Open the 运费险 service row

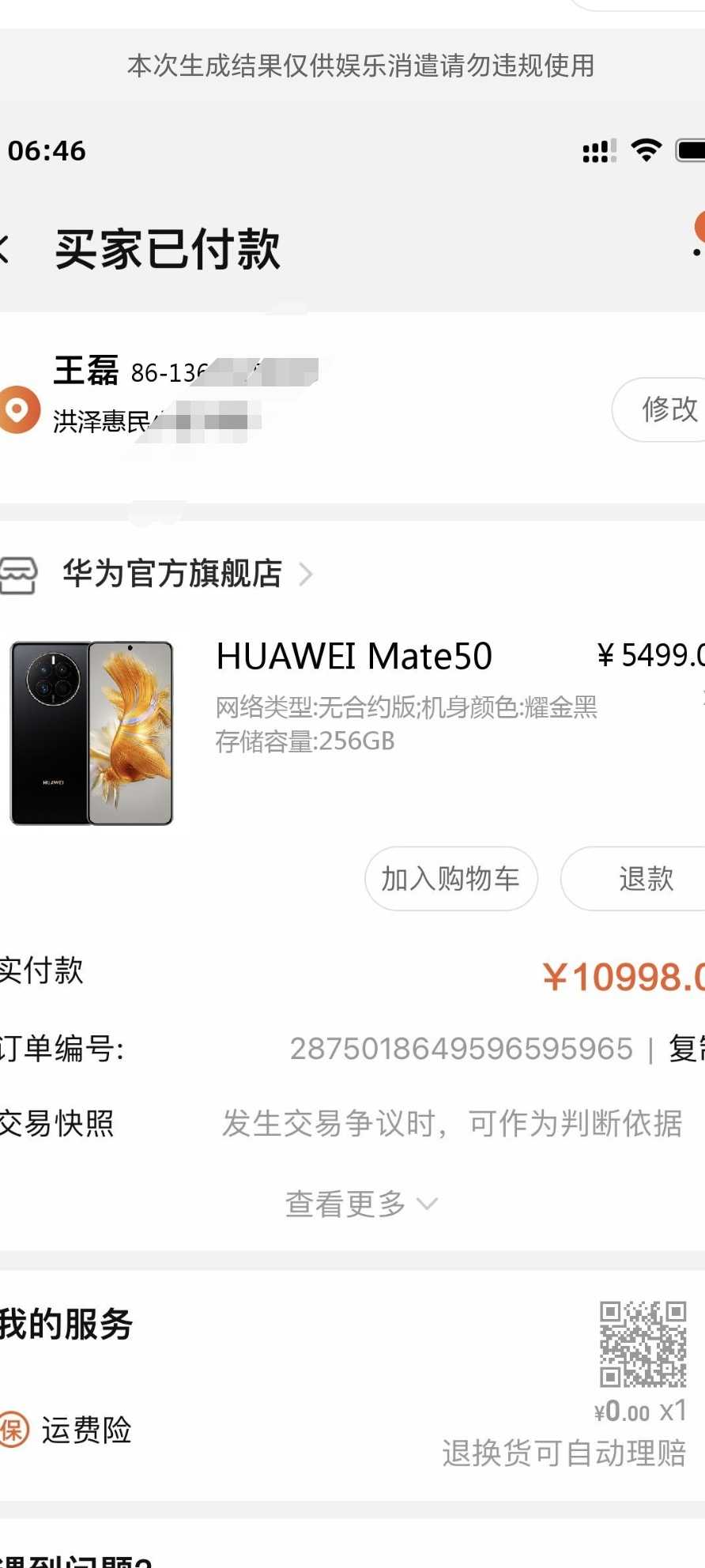(x=352, y=1429)
